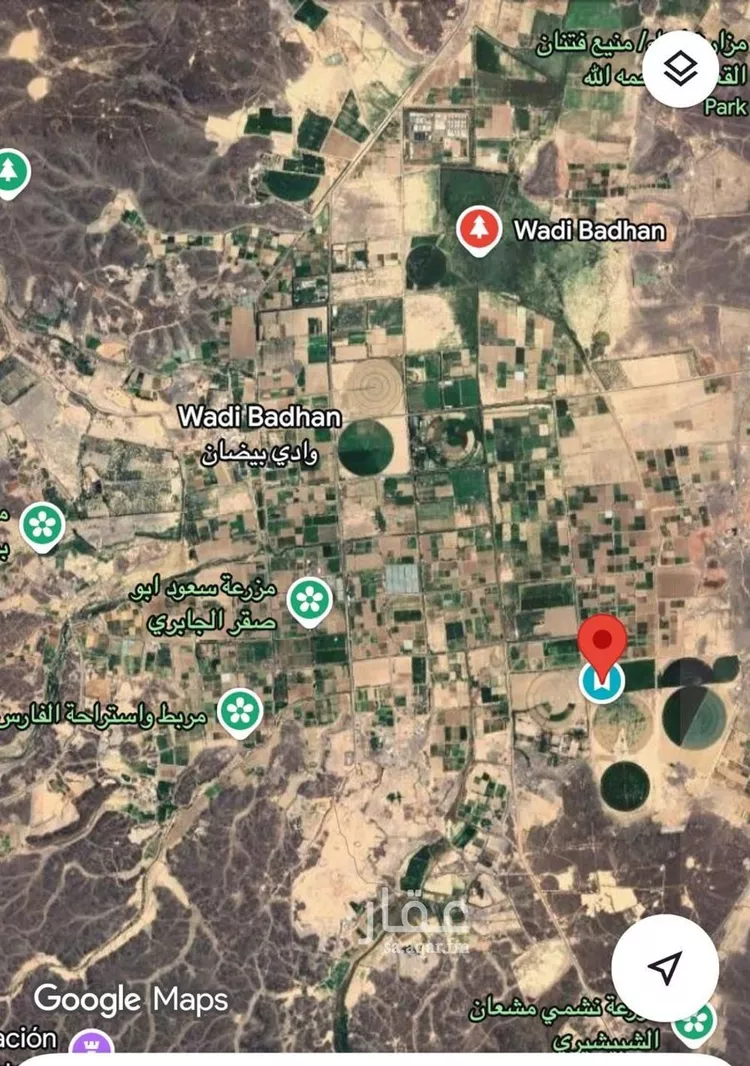Tap the red dropped location pin

point(603,642)
